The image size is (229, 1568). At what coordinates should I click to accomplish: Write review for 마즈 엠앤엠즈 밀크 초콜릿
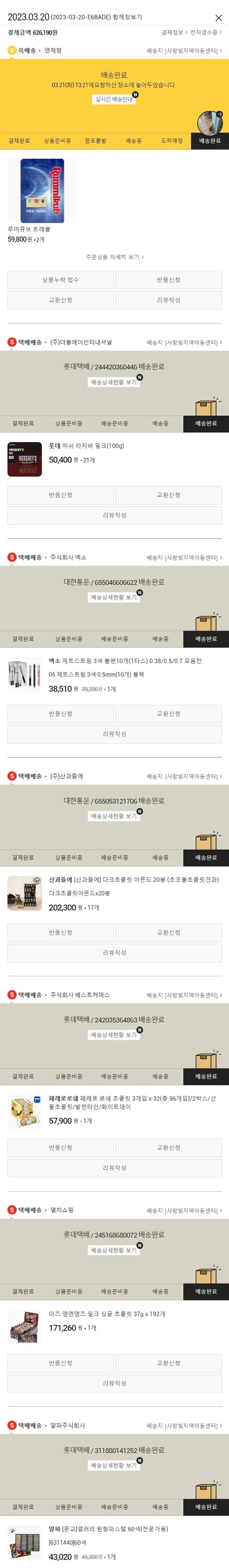coord(114,1383)
